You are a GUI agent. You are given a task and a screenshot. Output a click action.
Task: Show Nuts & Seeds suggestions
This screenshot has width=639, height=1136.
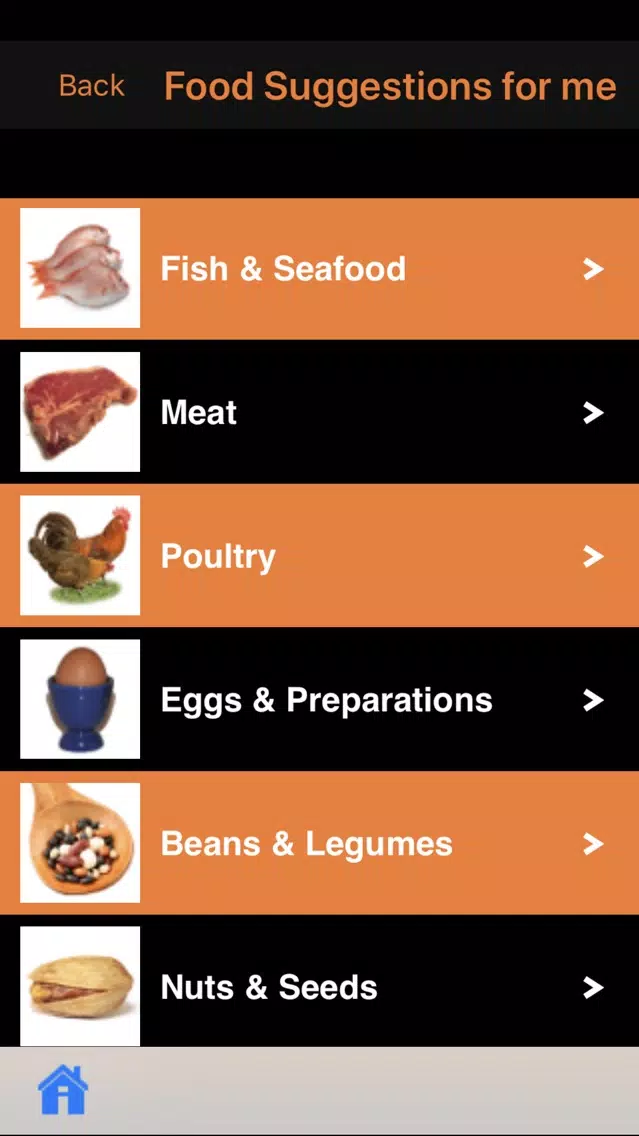(x=320, y=987)
